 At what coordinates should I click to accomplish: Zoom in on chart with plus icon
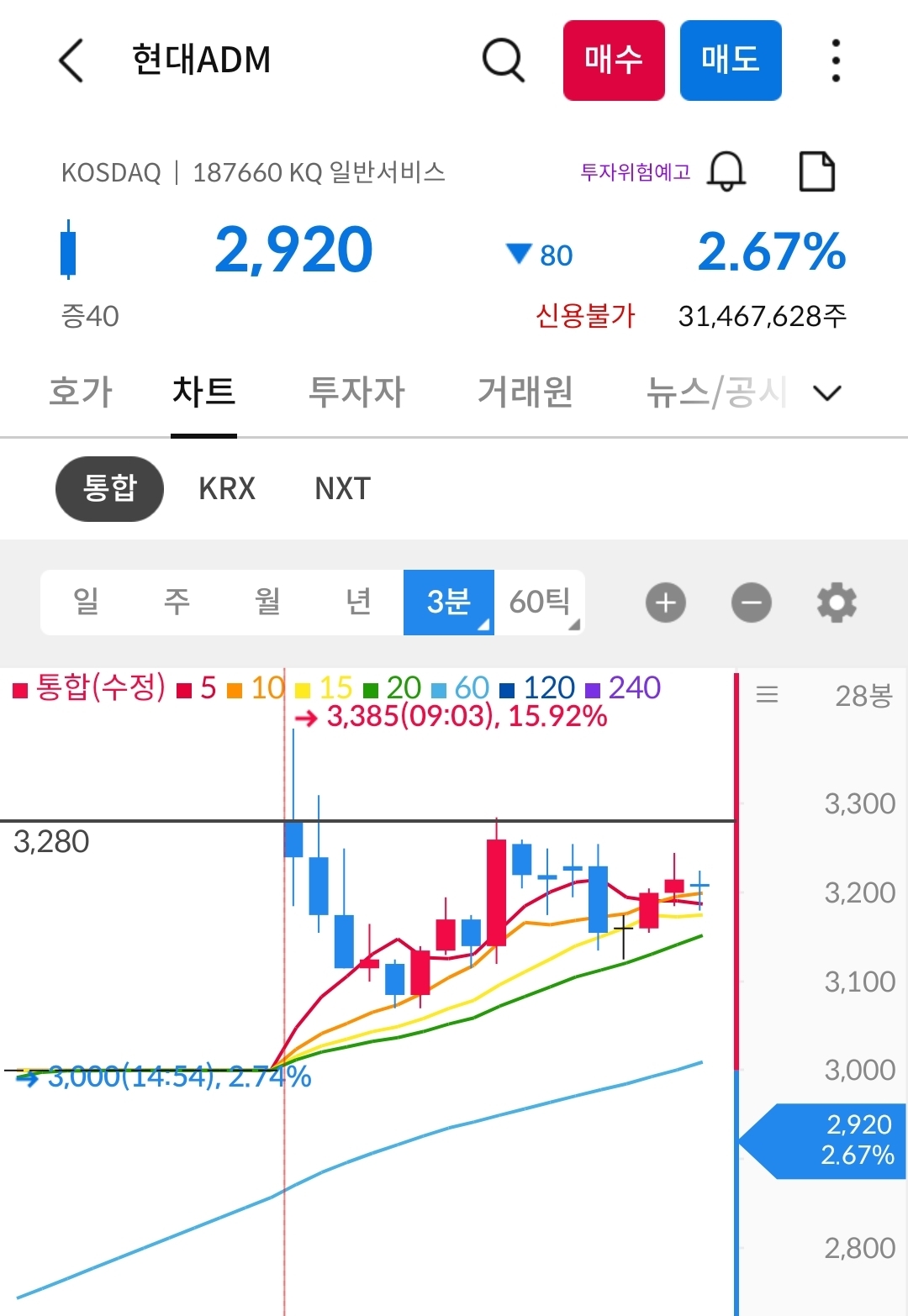(x=665, y=602)
